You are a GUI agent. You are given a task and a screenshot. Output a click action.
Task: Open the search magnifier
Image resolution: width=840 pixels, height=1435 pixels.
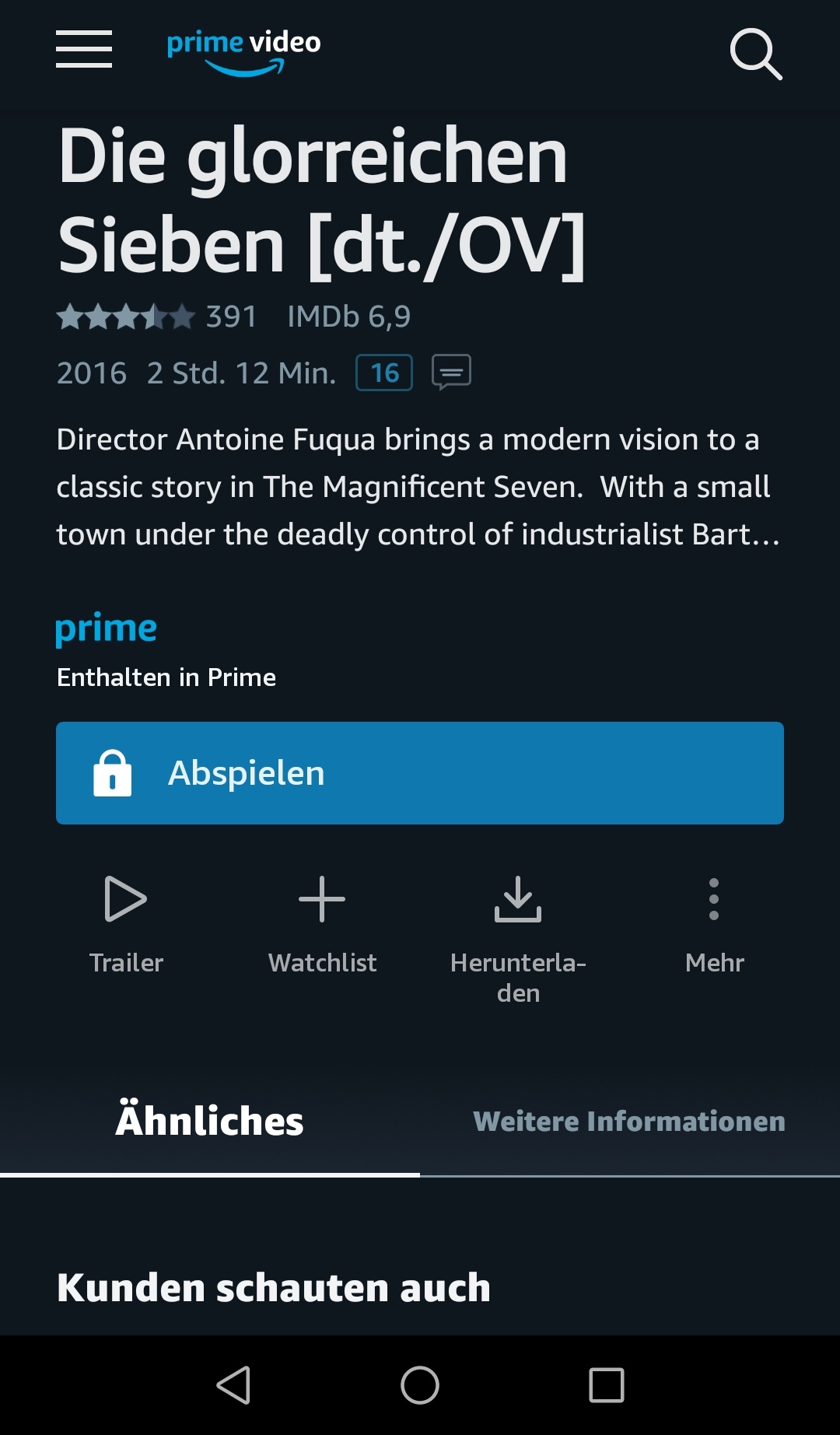click(756, 54)
